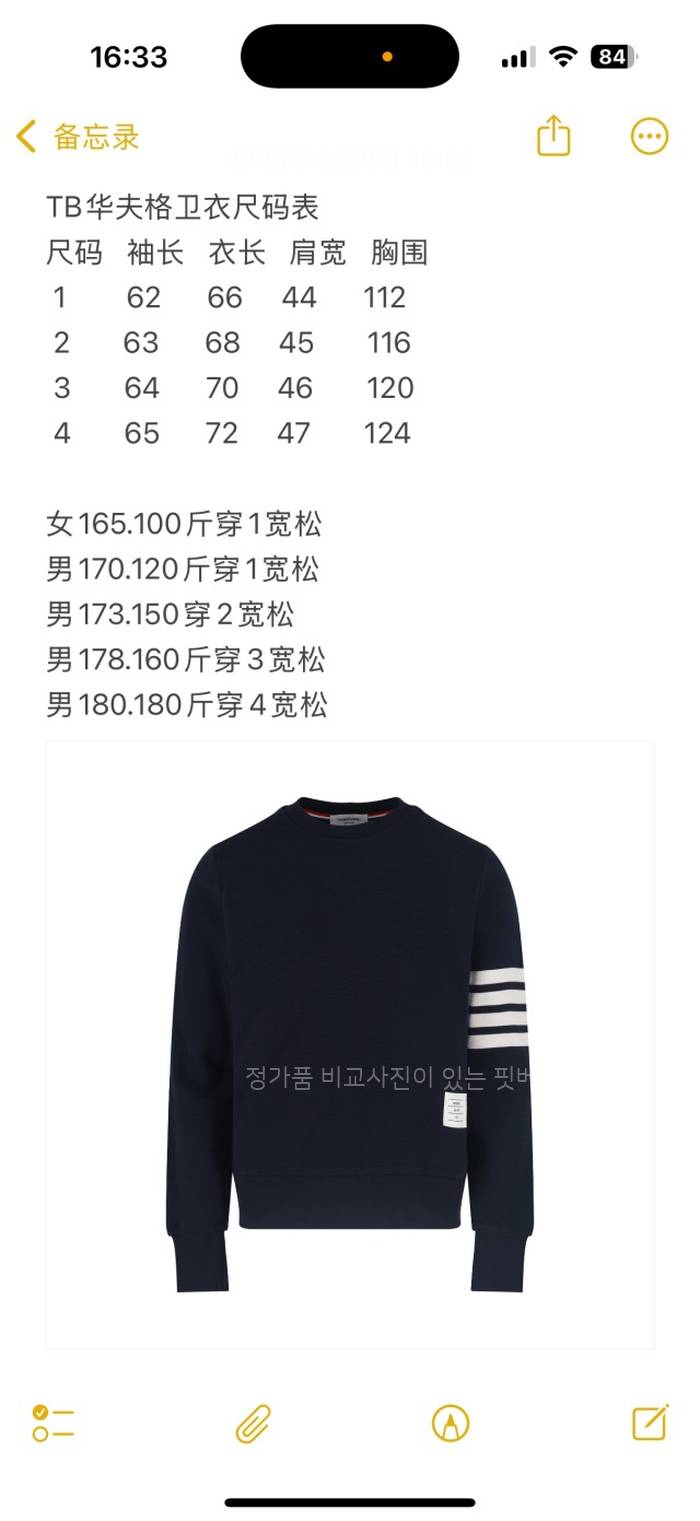The width and height of the screenshot is (700, 1521).
Task: Open the markup pen tool
Action: tap(450, 1422)
